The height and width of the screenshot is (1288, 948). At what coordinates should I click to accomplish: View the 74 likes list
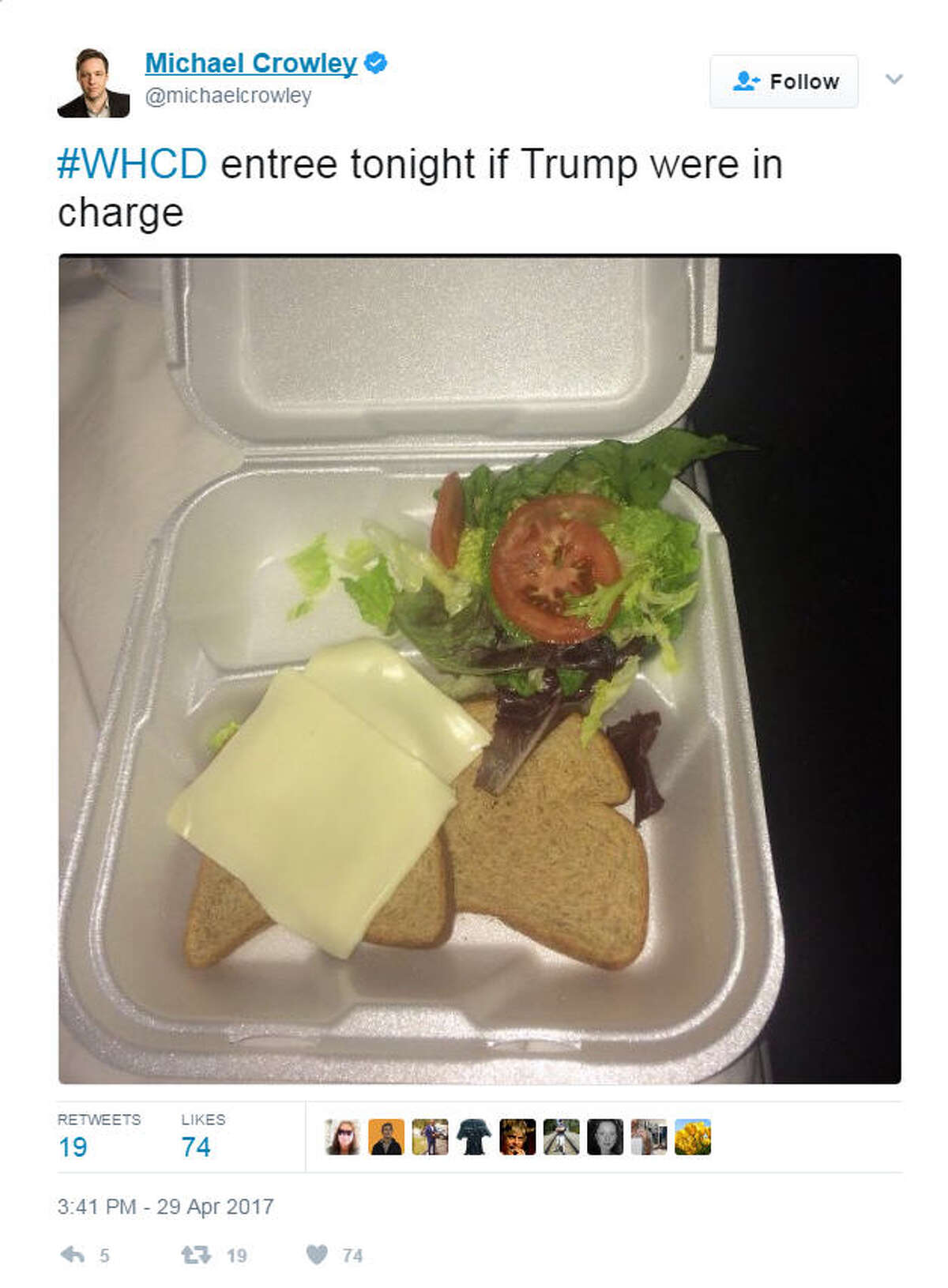click(x=196, y=1147)
